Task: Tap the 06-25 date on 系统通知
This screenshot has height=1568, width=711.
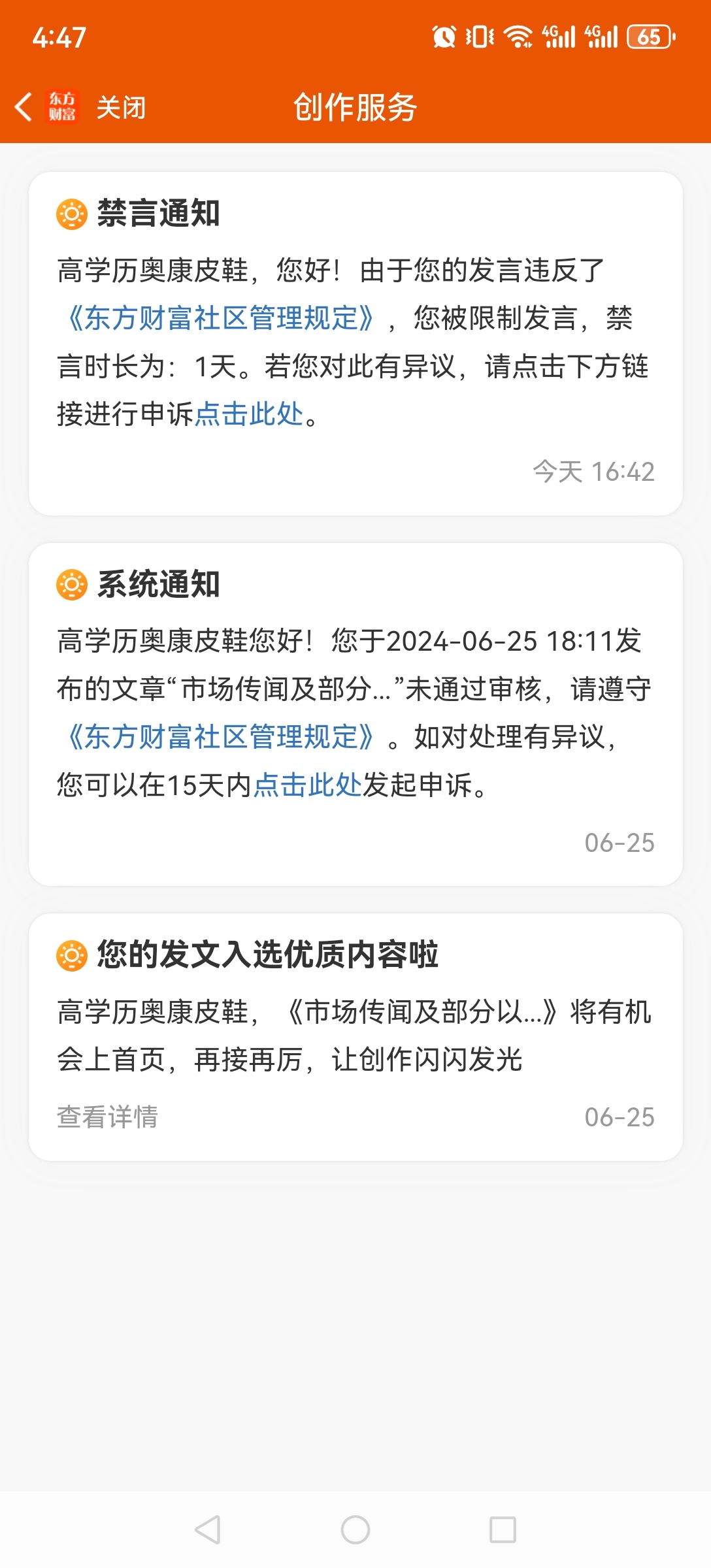Action: 621,843
